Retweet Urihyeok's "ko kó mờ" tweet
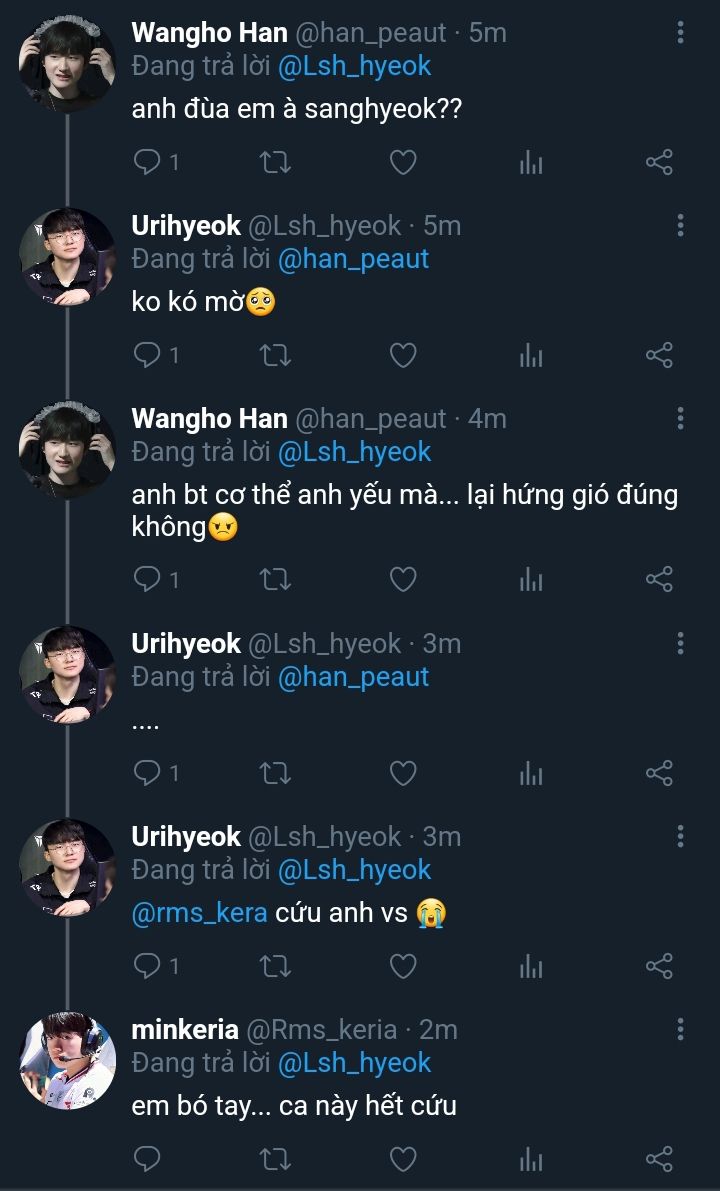The image size is (720, 1191). [x=275, y=355]
